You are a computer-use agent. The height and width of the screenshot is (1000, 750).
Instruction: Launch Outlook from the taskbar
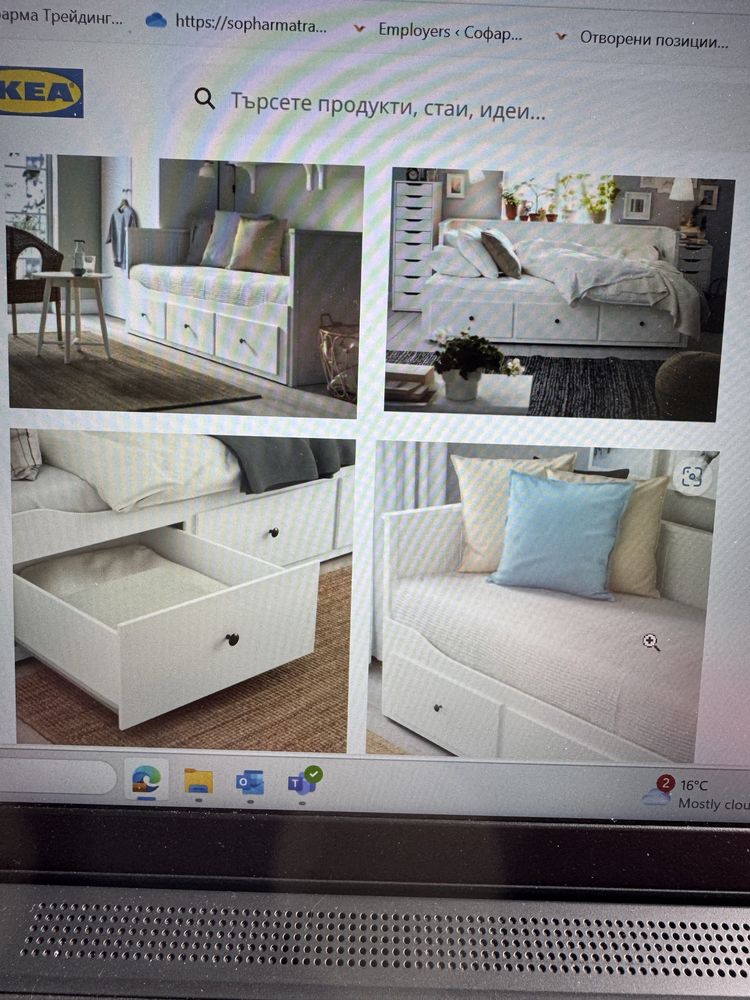tap(250, 783)
